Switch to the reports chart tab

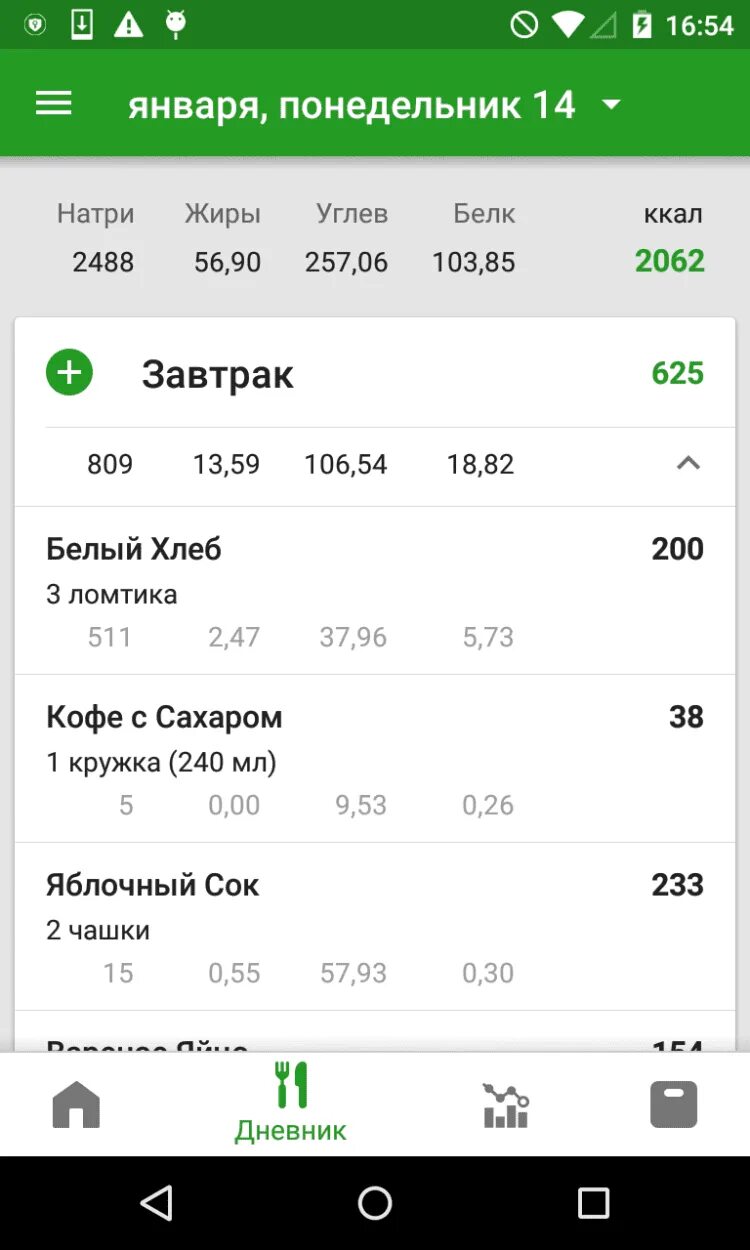(505, 1105)
